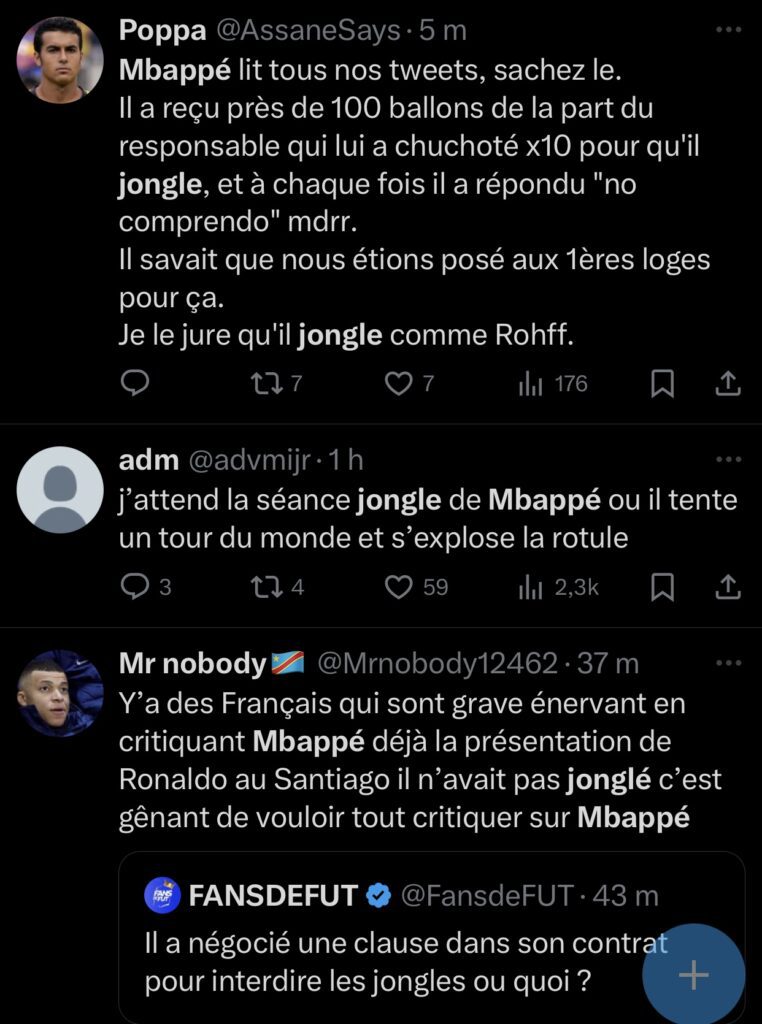
Task: Open more options on Poppa's tweet
Action: pos(729,31)
